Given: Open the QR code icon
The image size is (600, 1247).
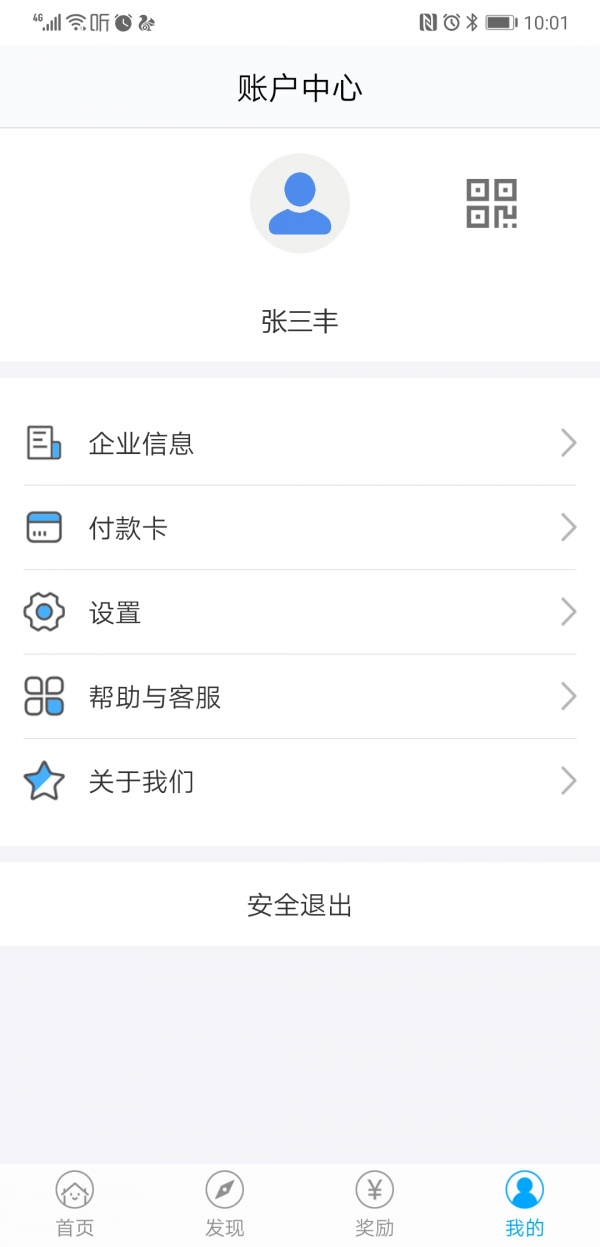Looking at the screenshot, I should tap(491, 203).
